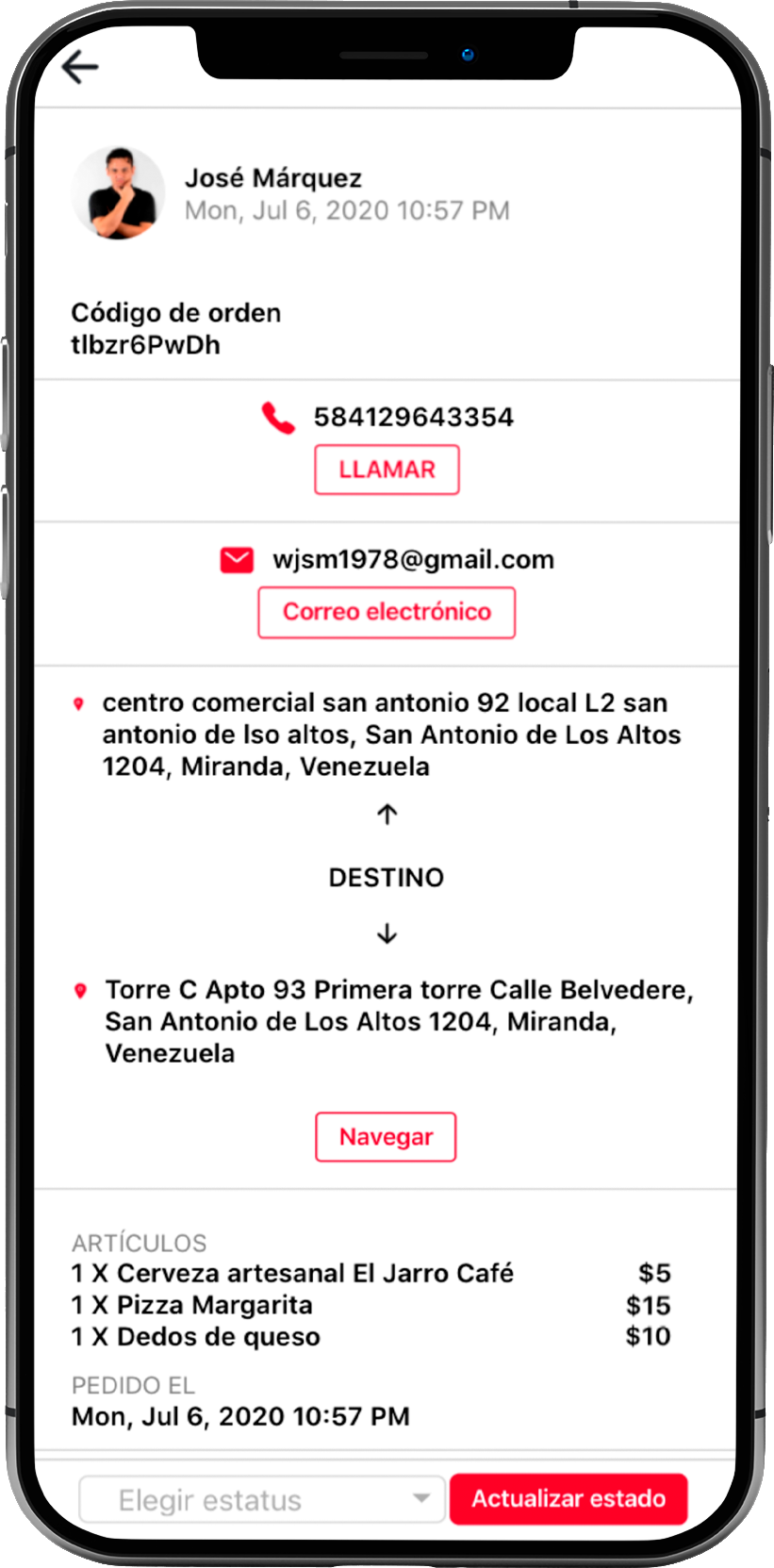Open the Elegir estatus dropdown
This screenshot has height=1568, width=774.
click(261, 1499)
